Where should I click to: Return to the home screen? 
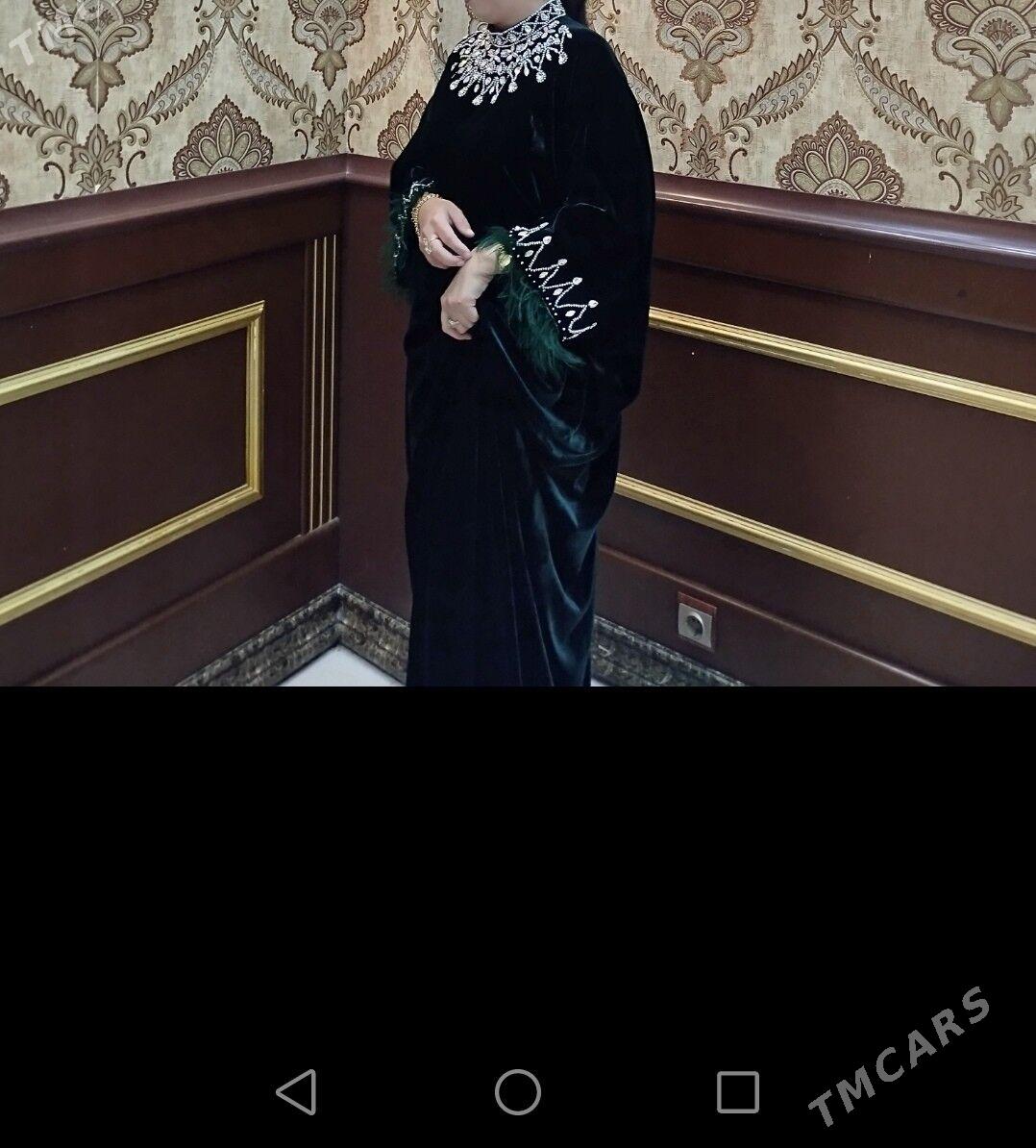[518, 1092]
